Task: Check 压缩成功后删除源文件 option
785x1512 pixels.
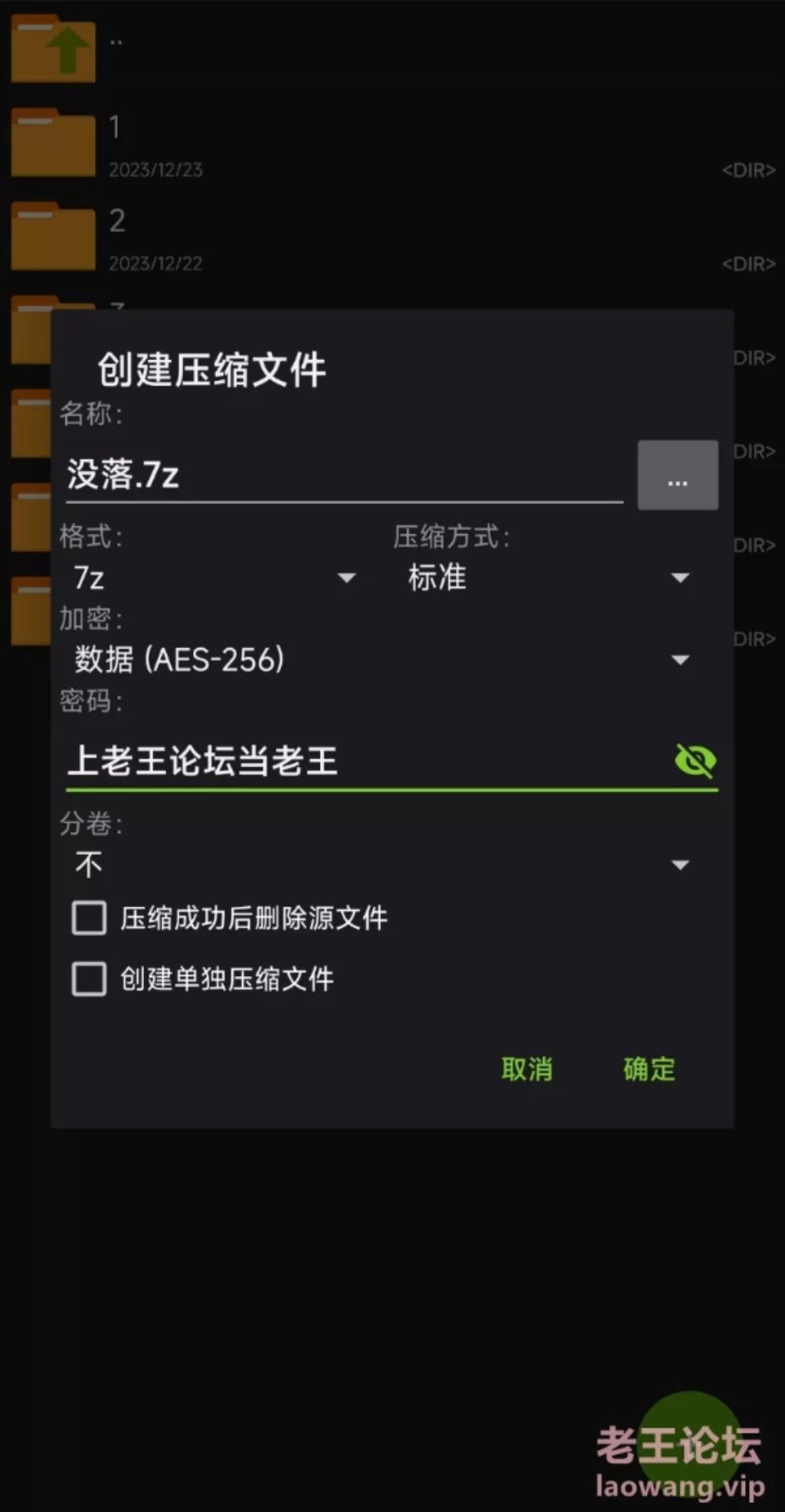Action: [89, 918]
